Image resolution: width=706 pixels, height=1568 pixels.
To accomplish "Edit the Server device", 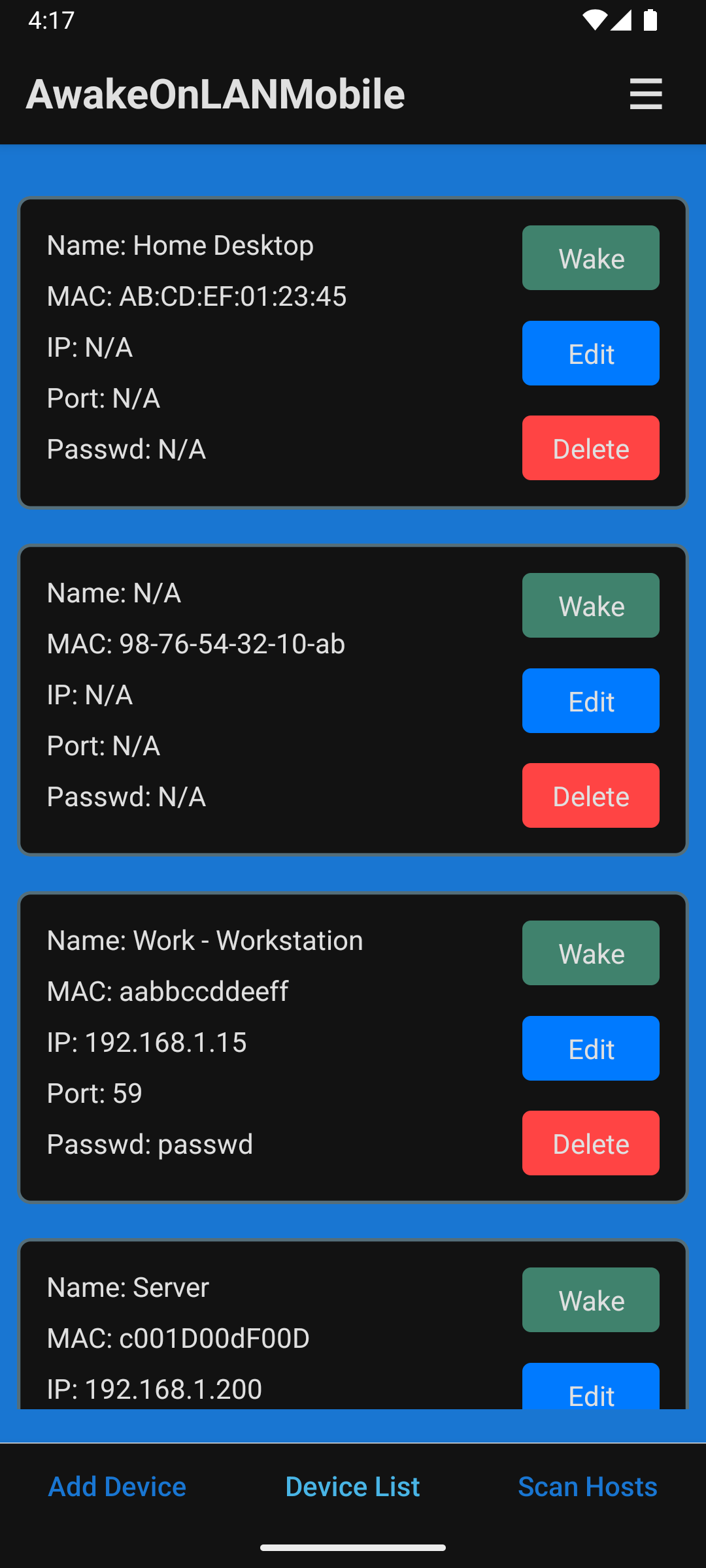I will 590,1388.
